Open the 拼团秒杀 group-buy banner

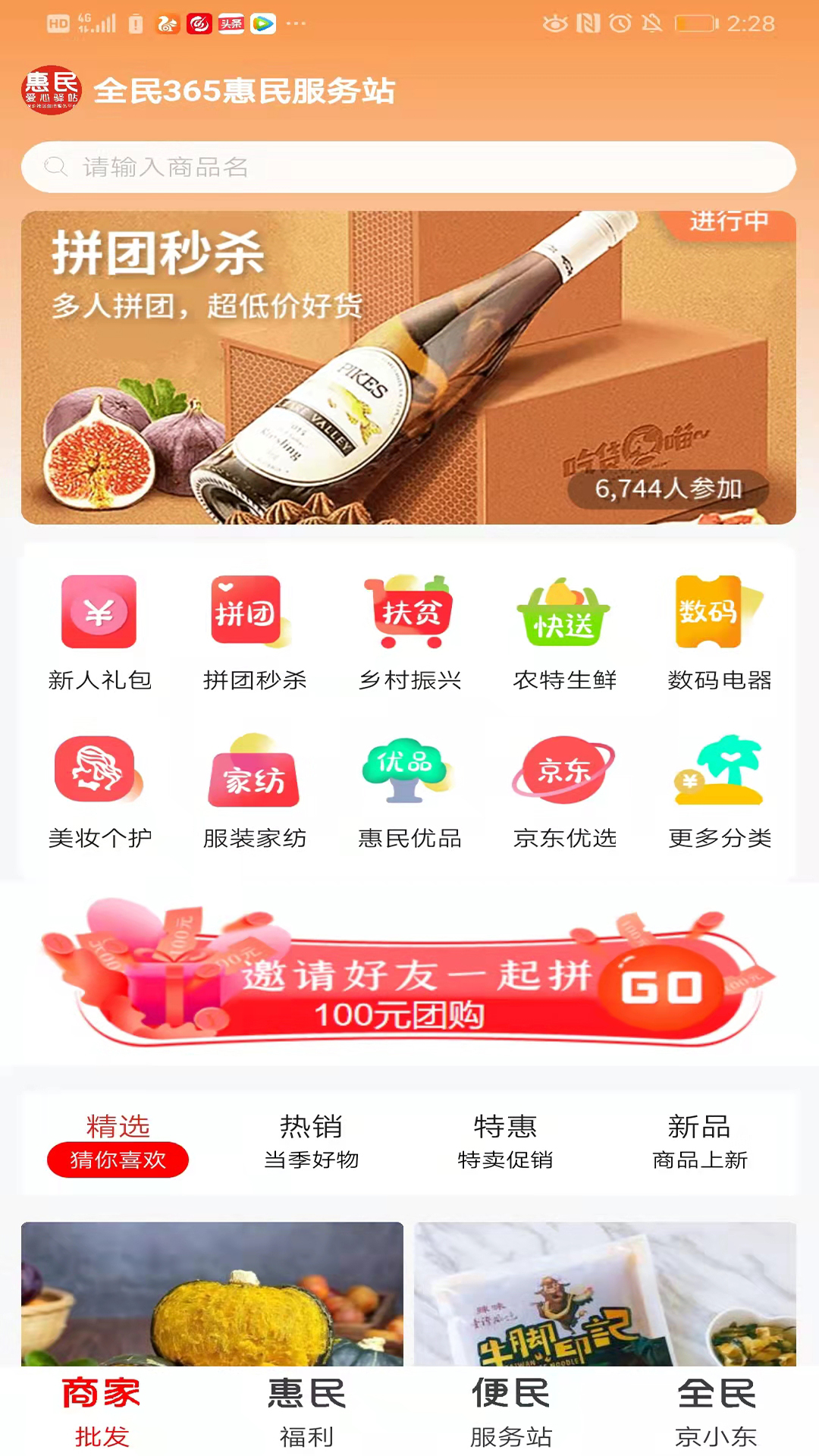pyautogui.click(x=409, y=368)
